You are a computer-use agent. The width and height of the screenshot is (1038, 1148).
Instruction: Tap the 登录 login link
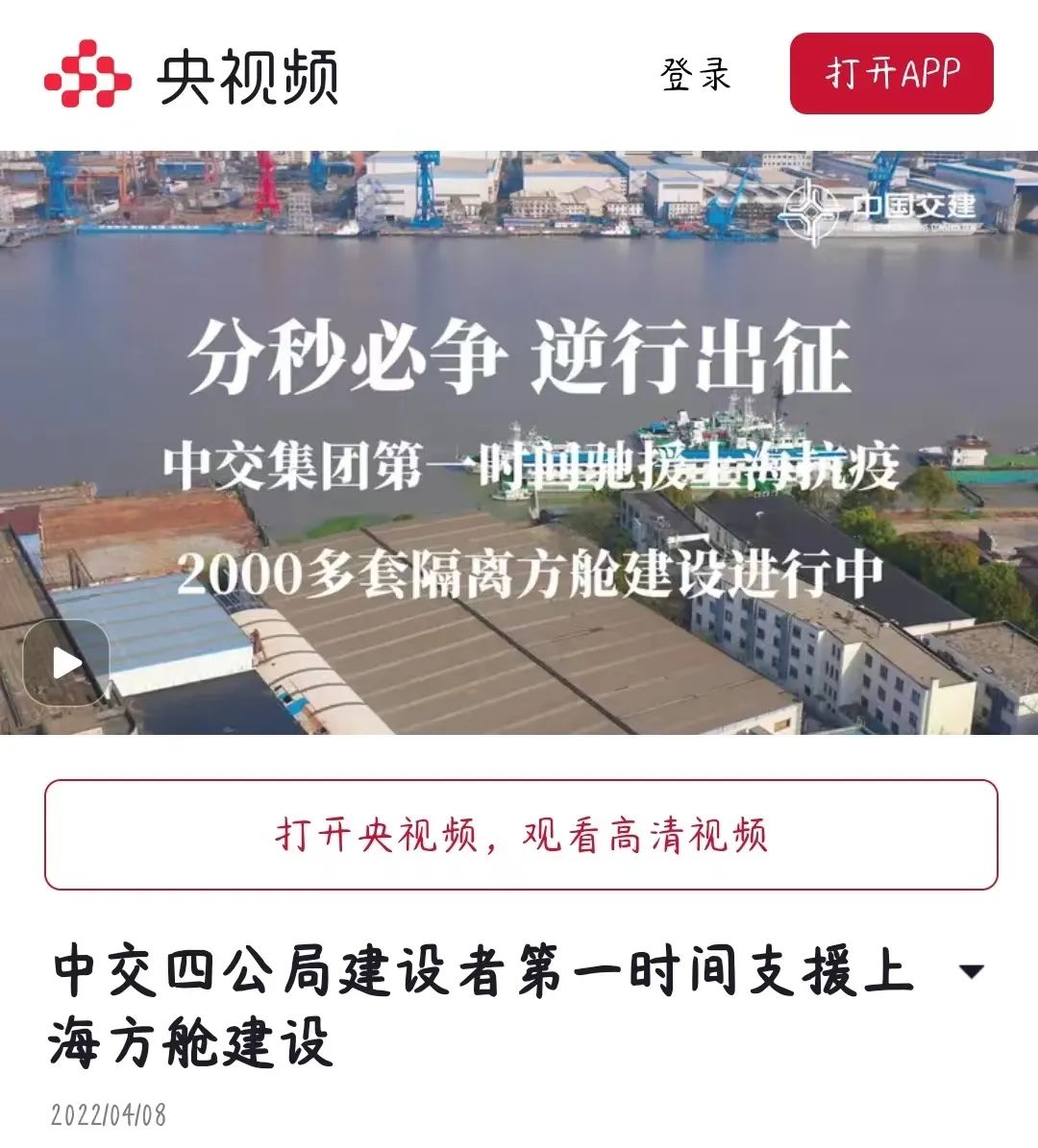[696, 75]
